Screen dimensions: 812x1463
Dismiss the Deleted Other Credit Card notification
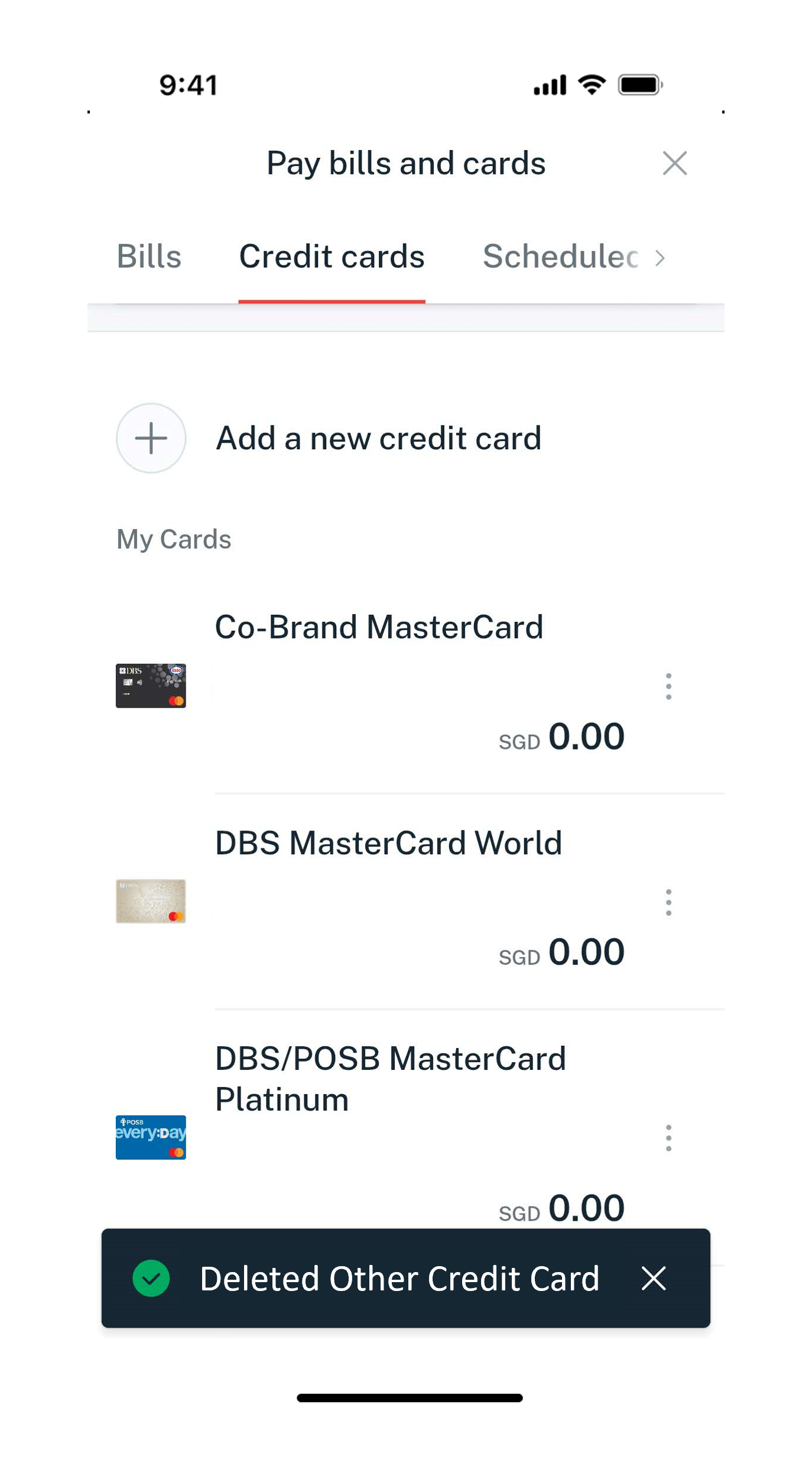(x=654, y=1279)
